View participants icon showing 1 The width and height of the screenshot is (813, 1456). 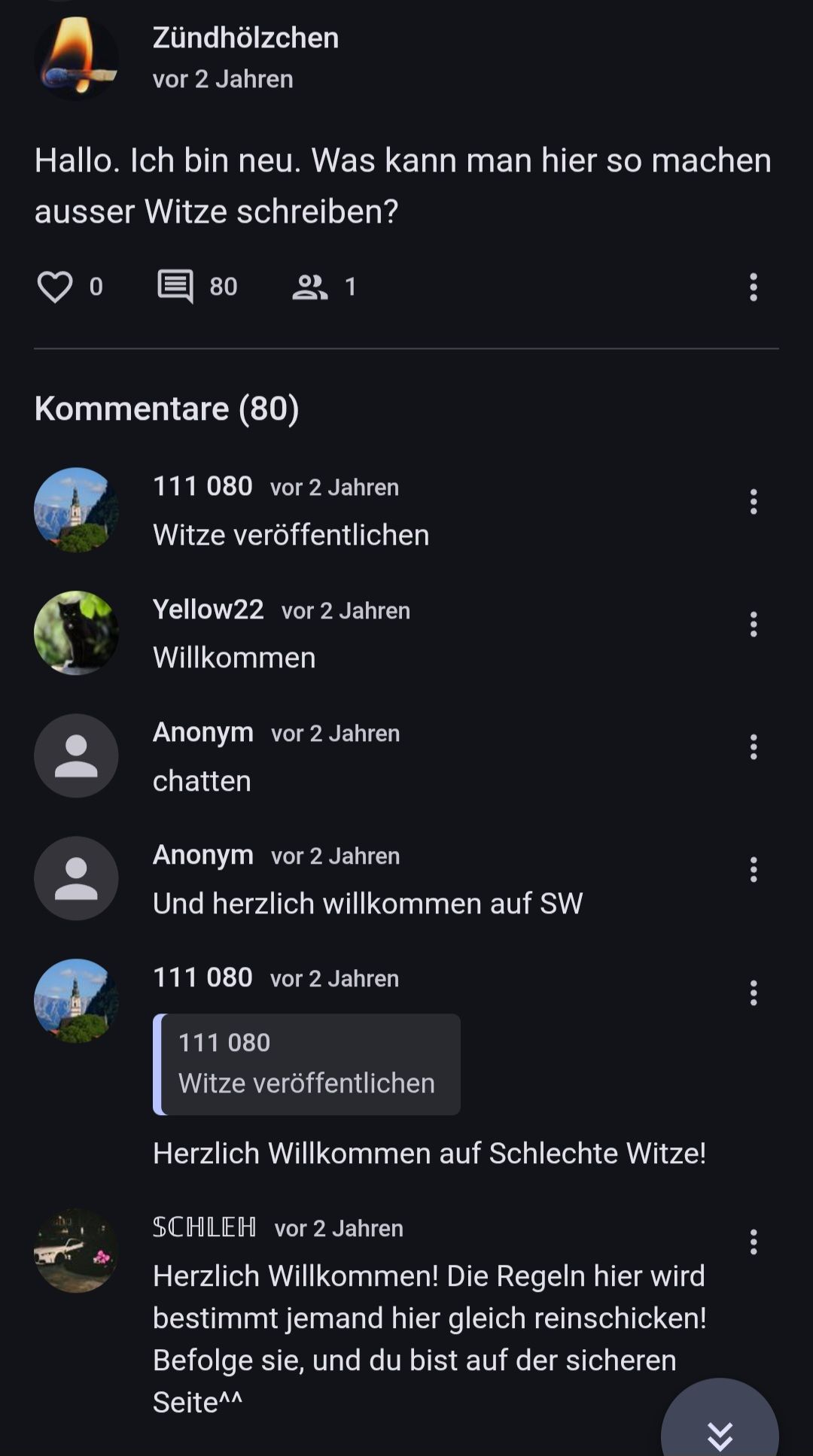click(x=309, y=287)
